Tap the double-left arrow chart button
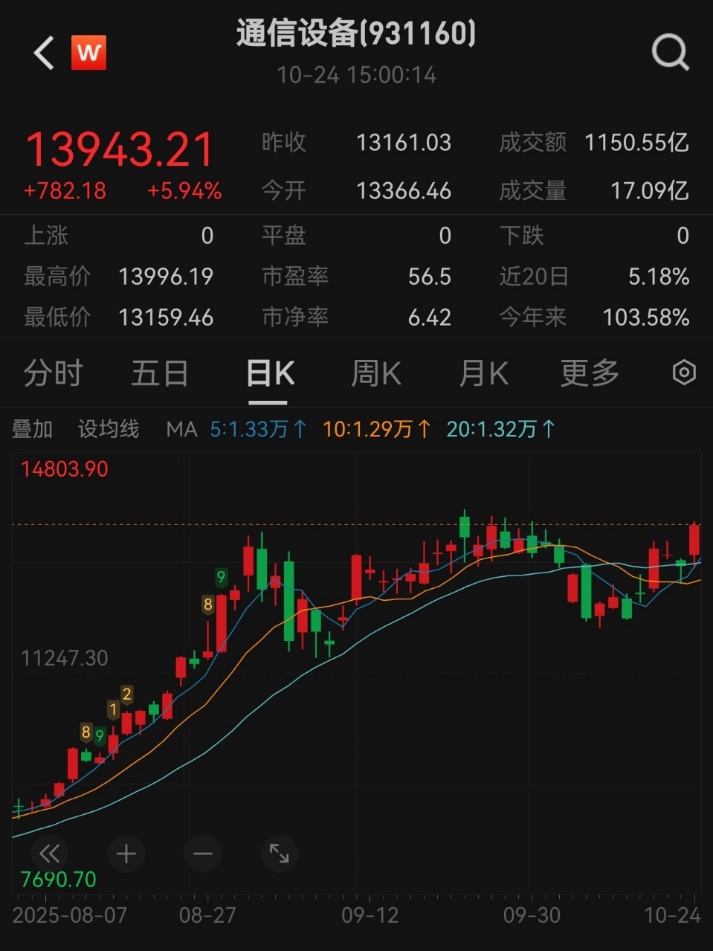 (49, 854)
